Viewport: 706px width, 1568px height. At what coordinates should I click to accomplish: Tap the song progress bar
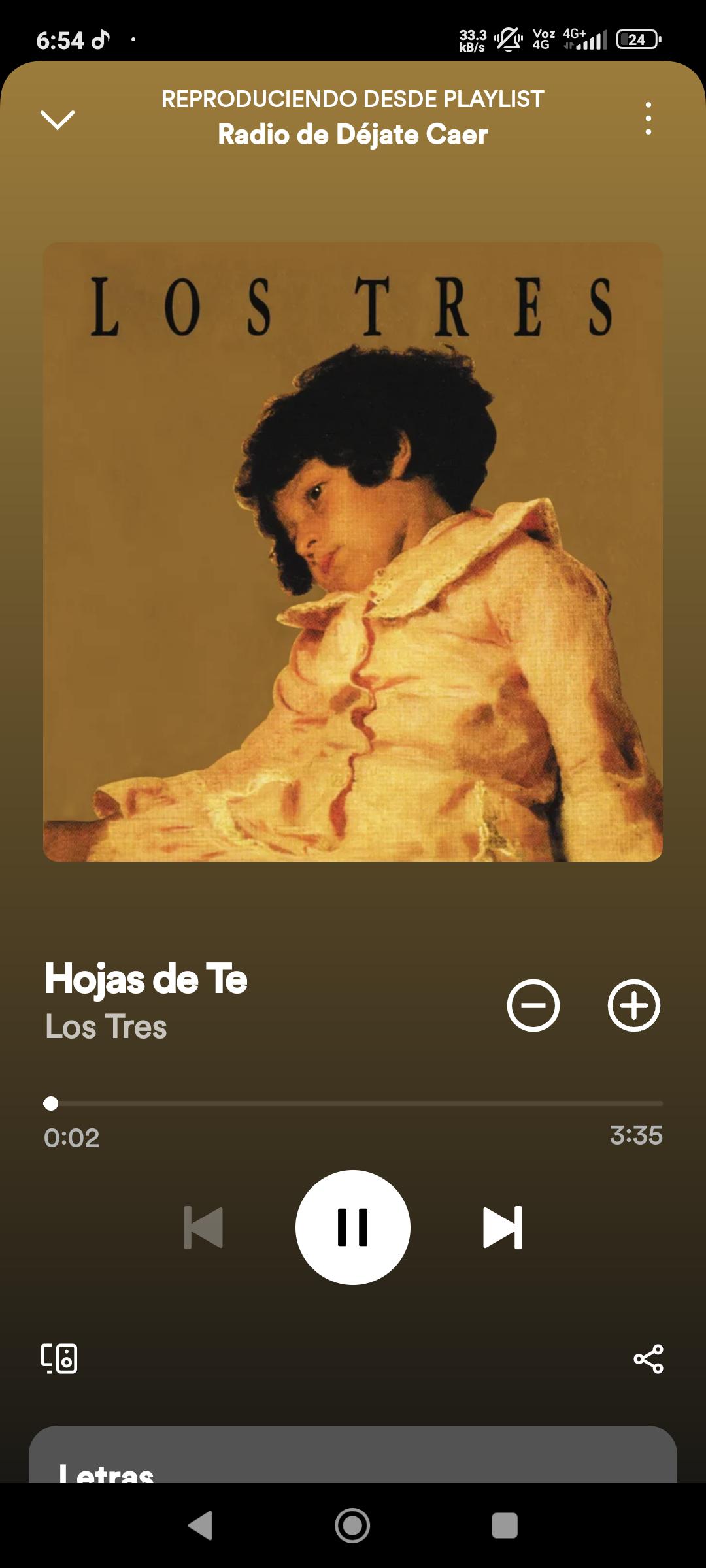[x=353, y=1103]
